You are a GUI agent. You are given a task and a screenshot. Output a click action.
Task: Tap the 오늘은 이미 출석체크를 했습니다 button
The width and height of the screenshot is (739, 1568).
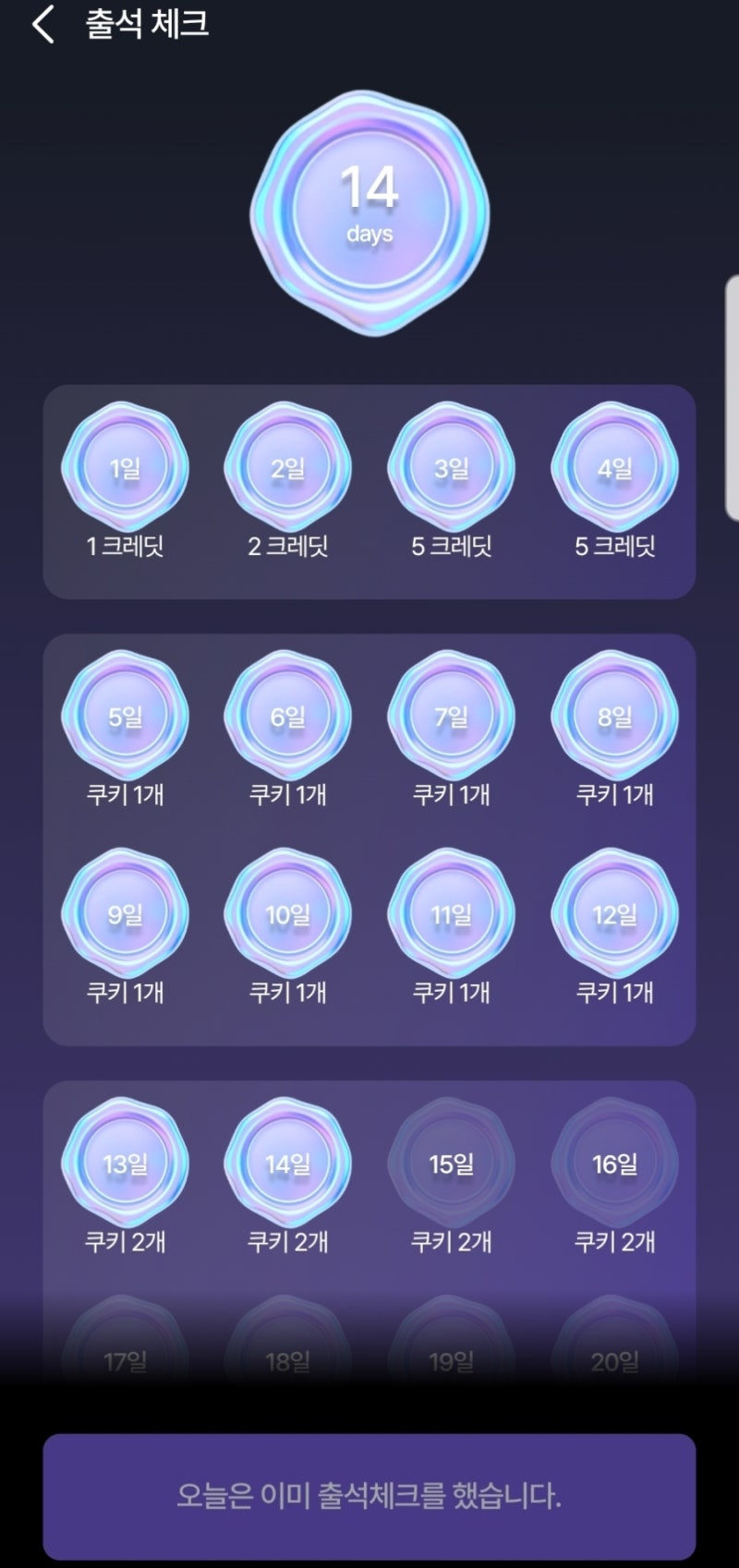(x=369, y=1495)
